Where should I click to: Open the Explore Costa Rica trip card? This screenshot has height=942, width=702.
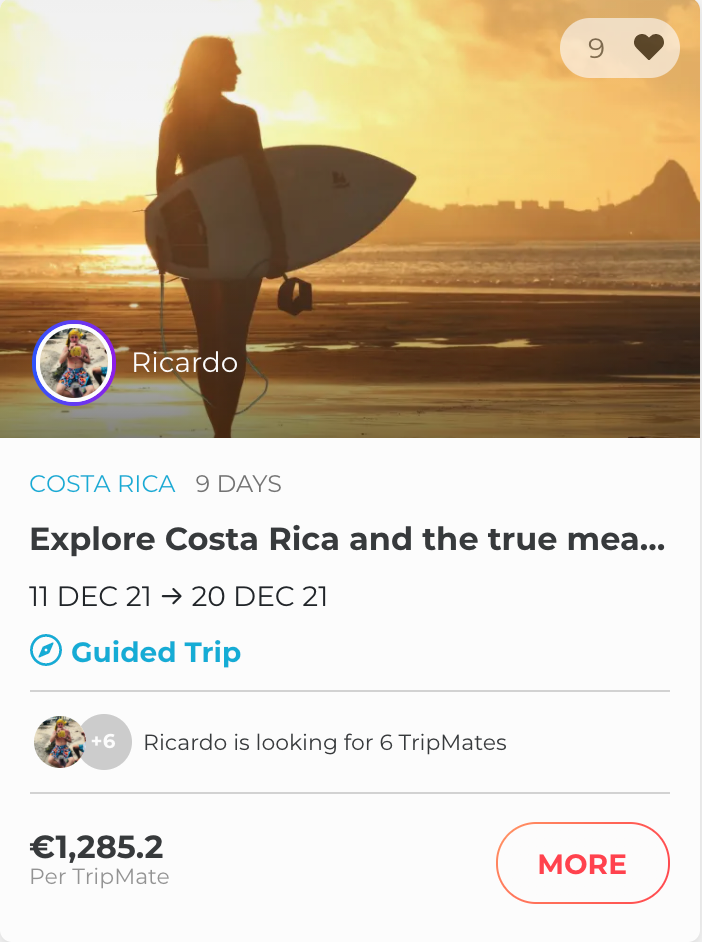click(347, 541)
